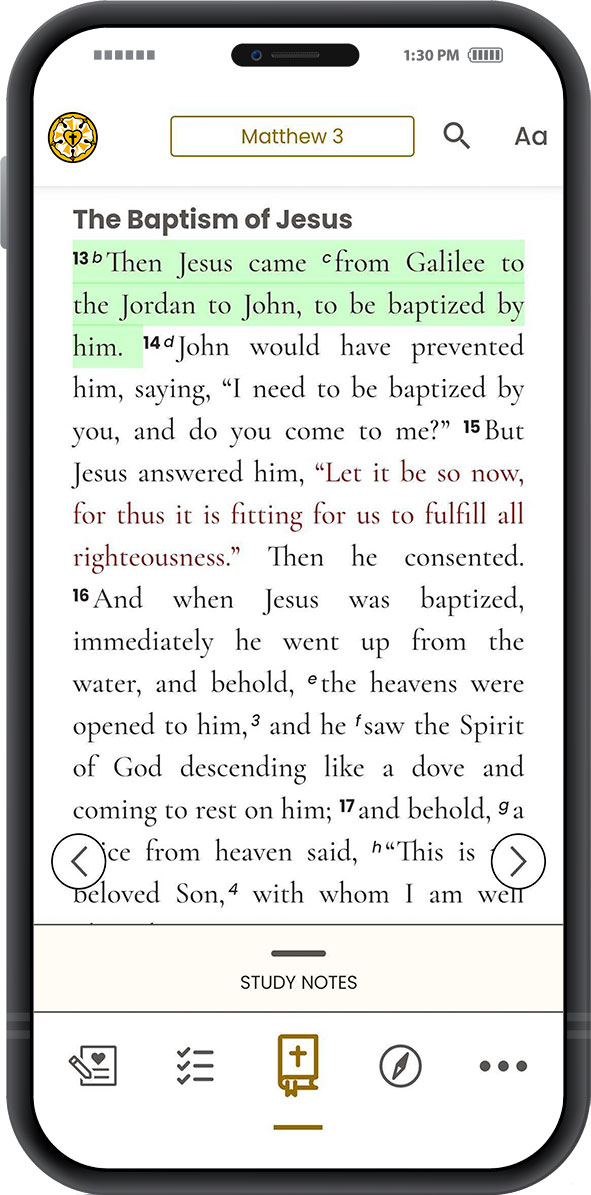Open the Aa text size settings
This screenshot has width=591, height=1195.
pyautogui.click(x=531, y=136)
